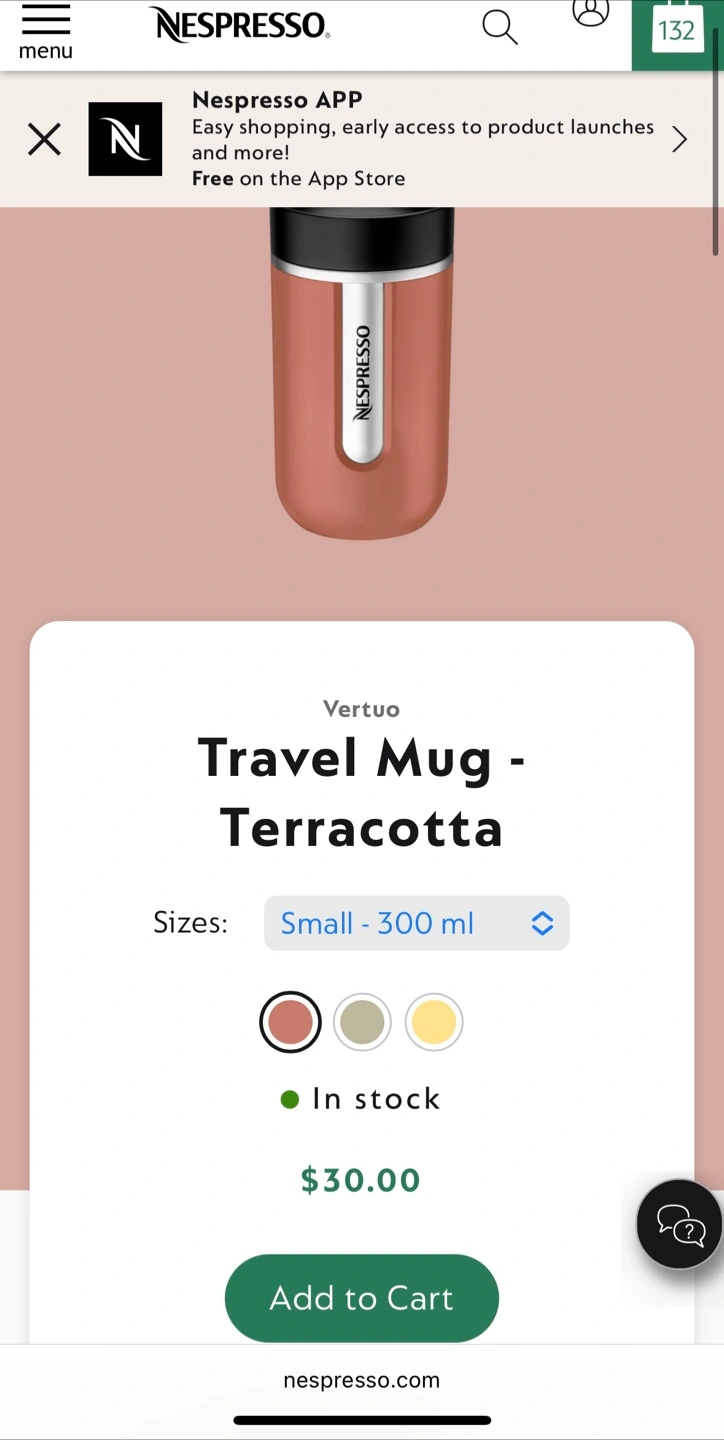Screen dimensions: 724x1440
Task: Add the travel mug to cart
Action: 362,1298
